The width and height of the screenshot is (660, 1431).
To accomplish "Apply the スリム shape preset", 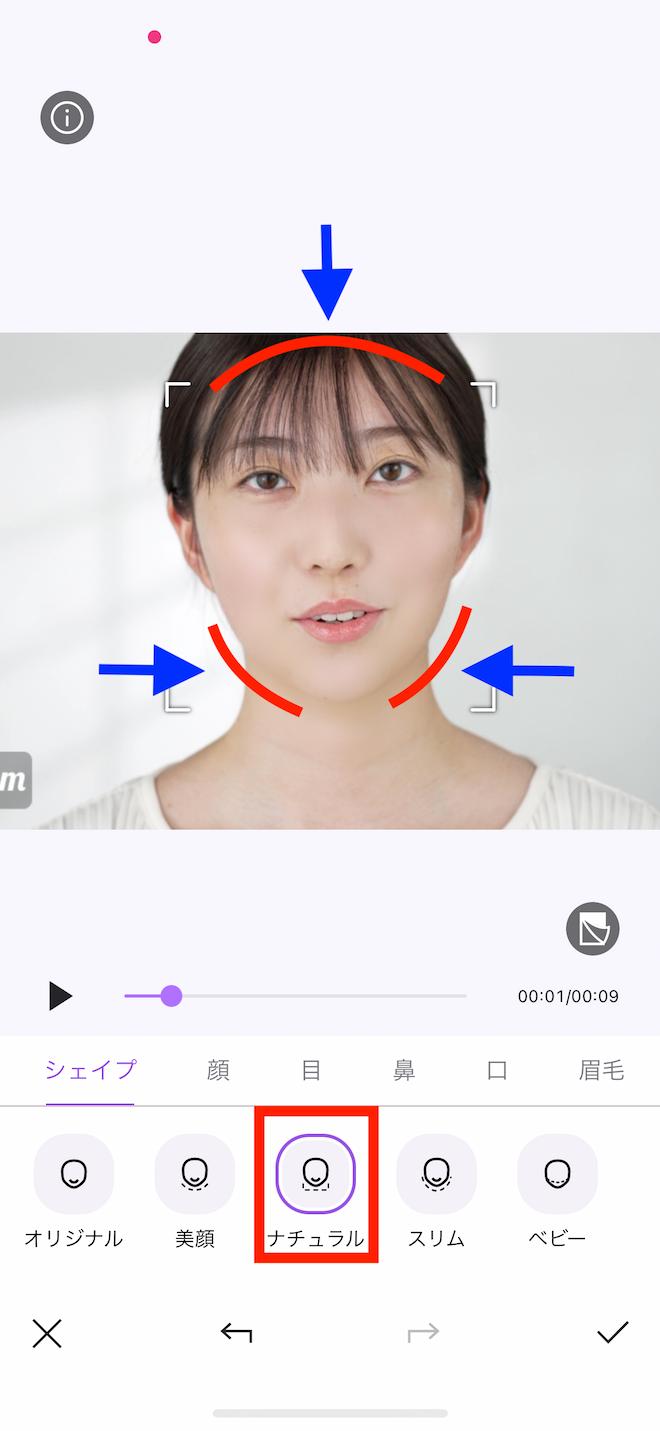I will (x=436, y=1174).
